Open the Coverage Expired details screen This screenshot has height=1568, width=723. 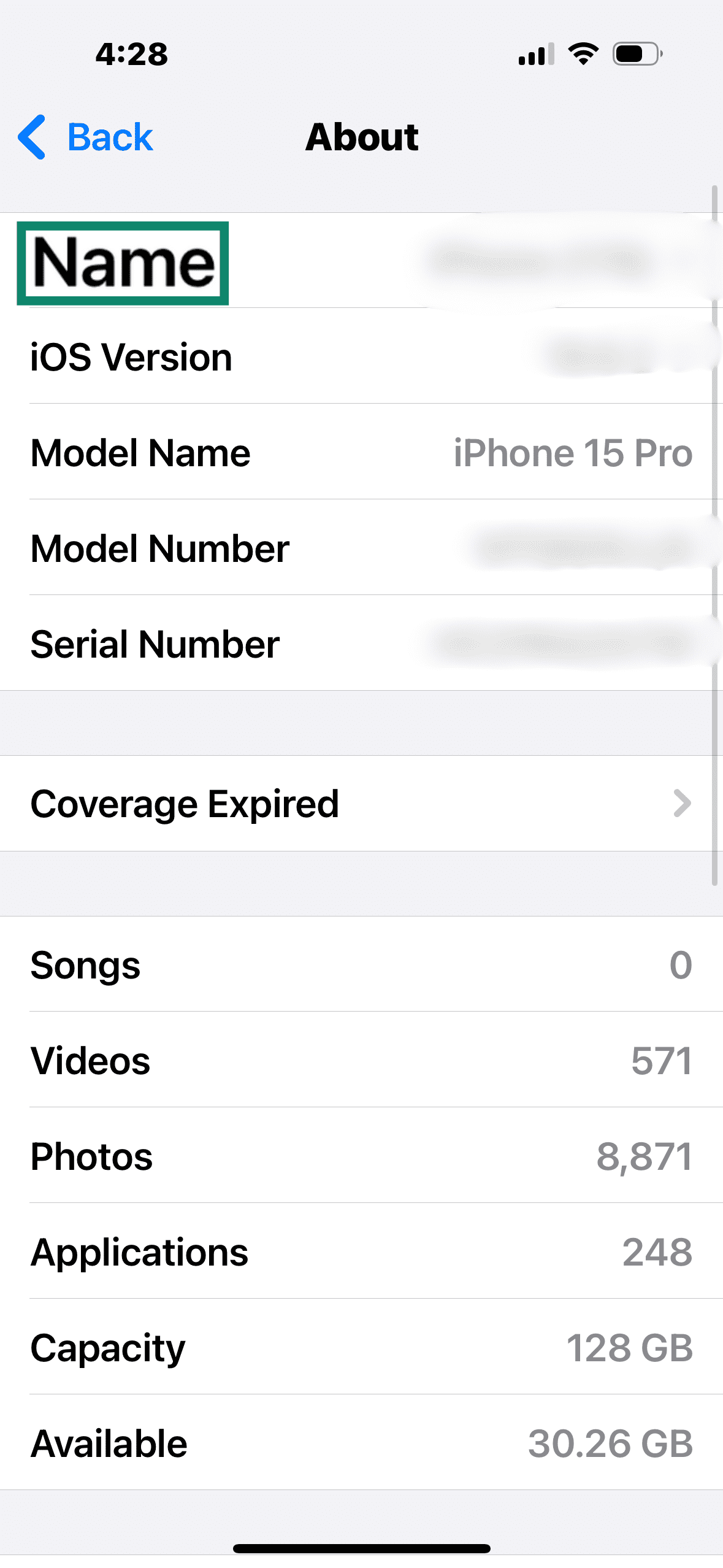click(362, 804)
